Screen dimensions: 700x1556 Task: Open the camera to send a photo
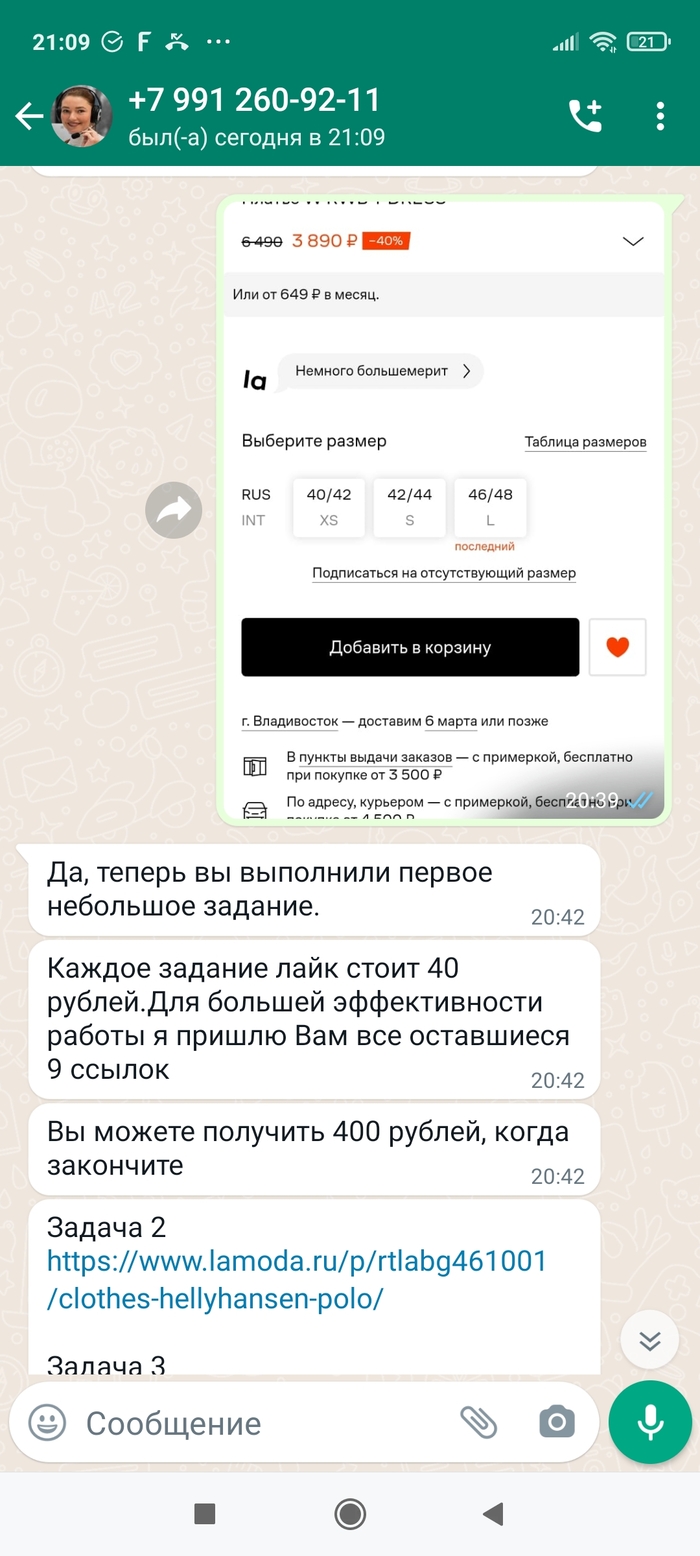tap(557, 1421)
